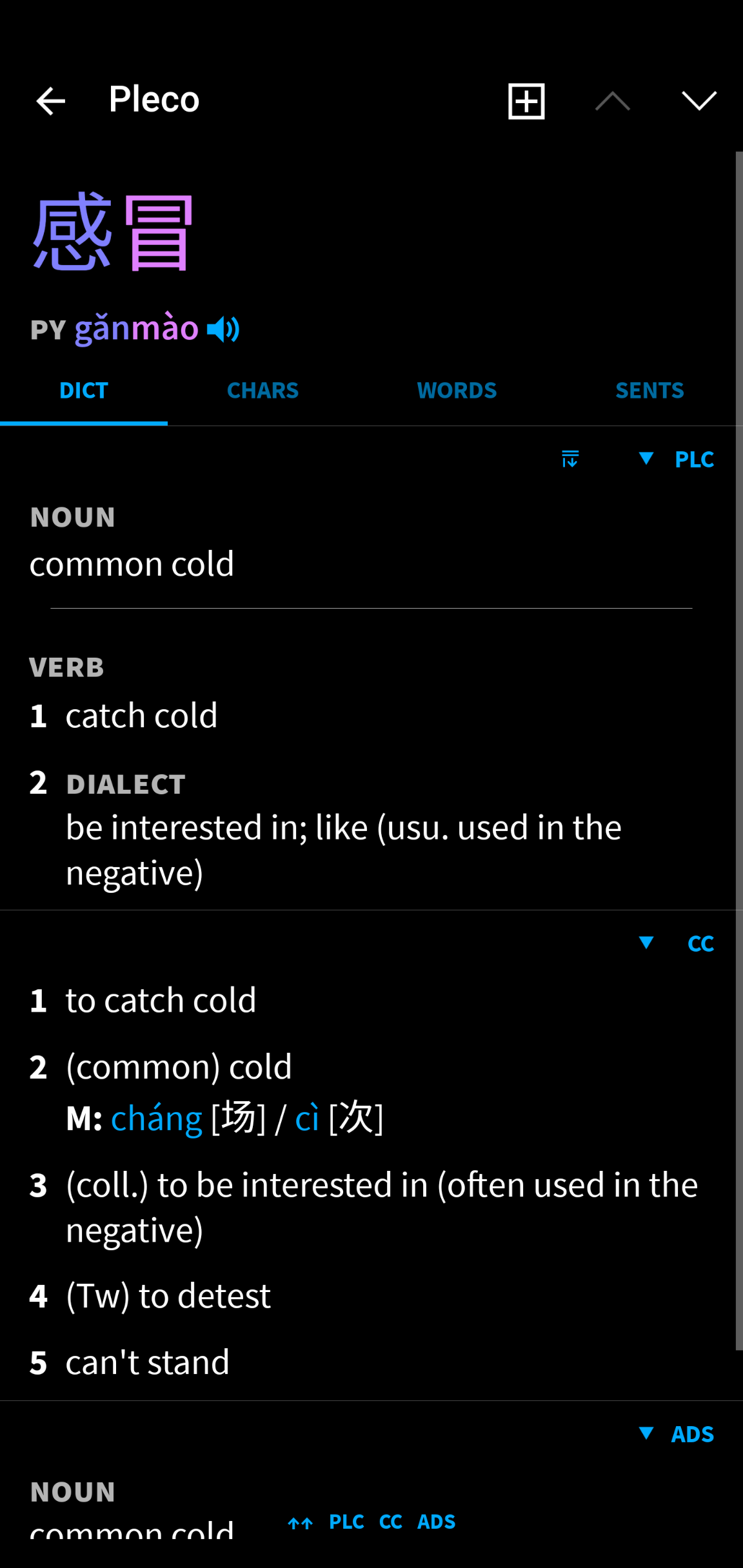Image resolution: width=743 pixels, height=1568 pixels.
Task: Play the pronunciation audio for gǎnmào
Action: (x=223, y=329)
